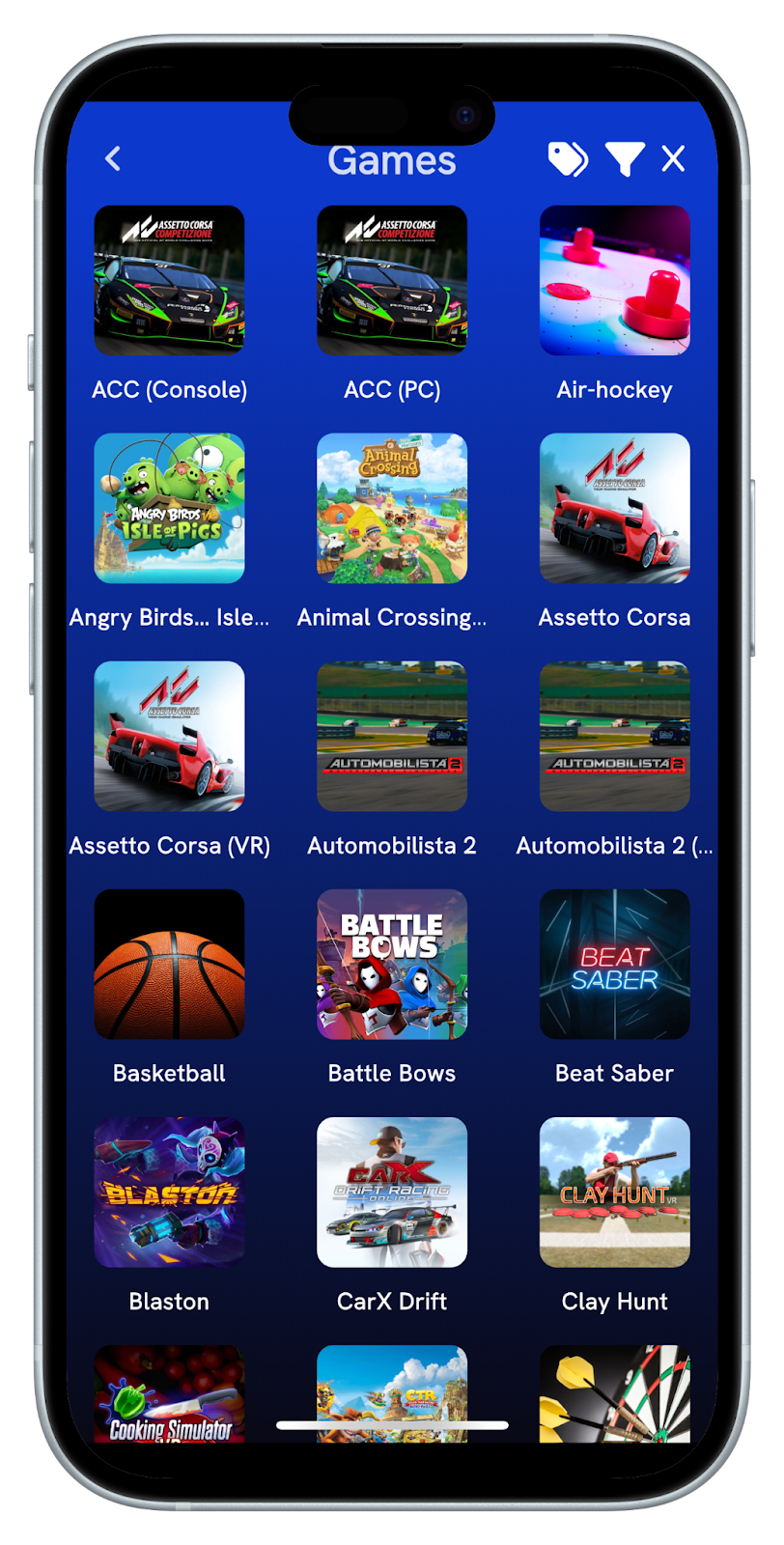Open Animal Crossing tile
This screenshot has width=784, height=1545.
click(x=392, y=508)
